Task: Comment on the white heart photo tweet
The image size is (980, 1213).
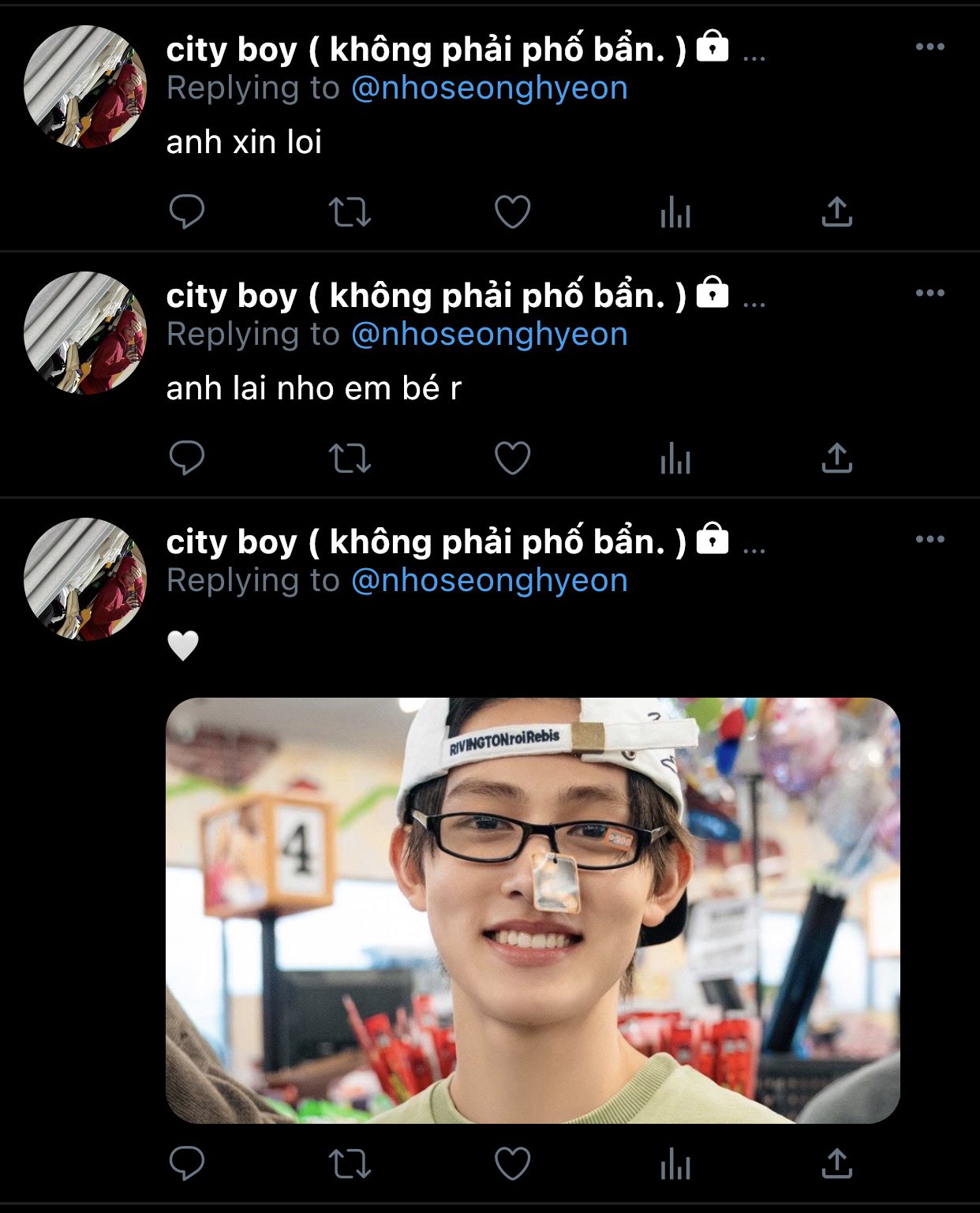Action: 187,1163
